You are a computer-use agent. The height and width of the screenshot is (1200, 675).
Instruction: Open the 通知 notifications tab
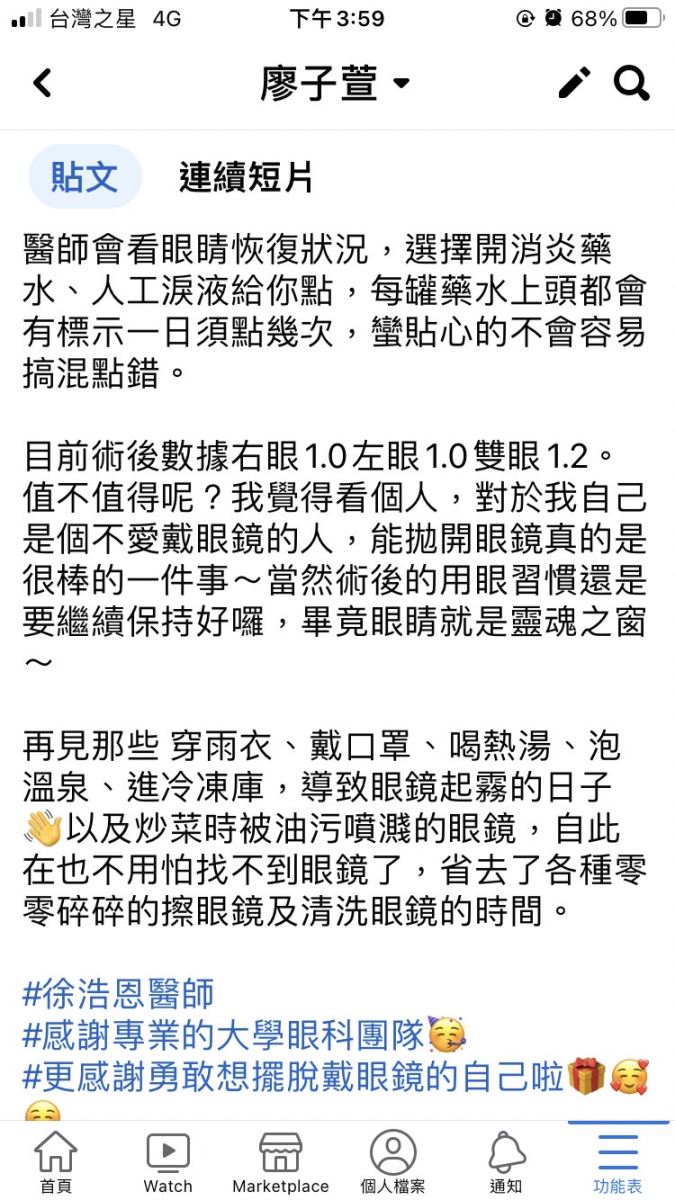coord(506,1162)
